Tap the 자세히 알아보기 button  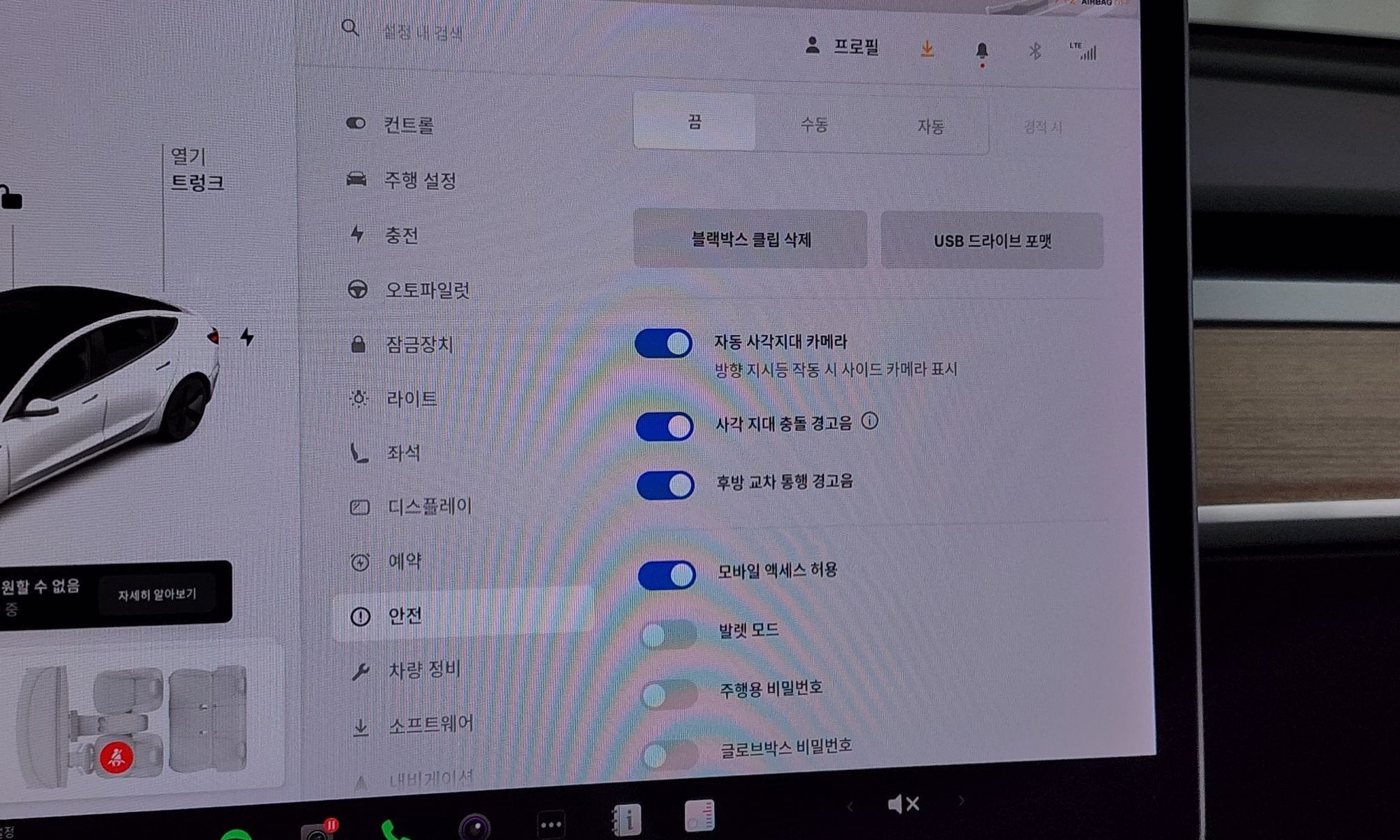[x=157, y=594]
